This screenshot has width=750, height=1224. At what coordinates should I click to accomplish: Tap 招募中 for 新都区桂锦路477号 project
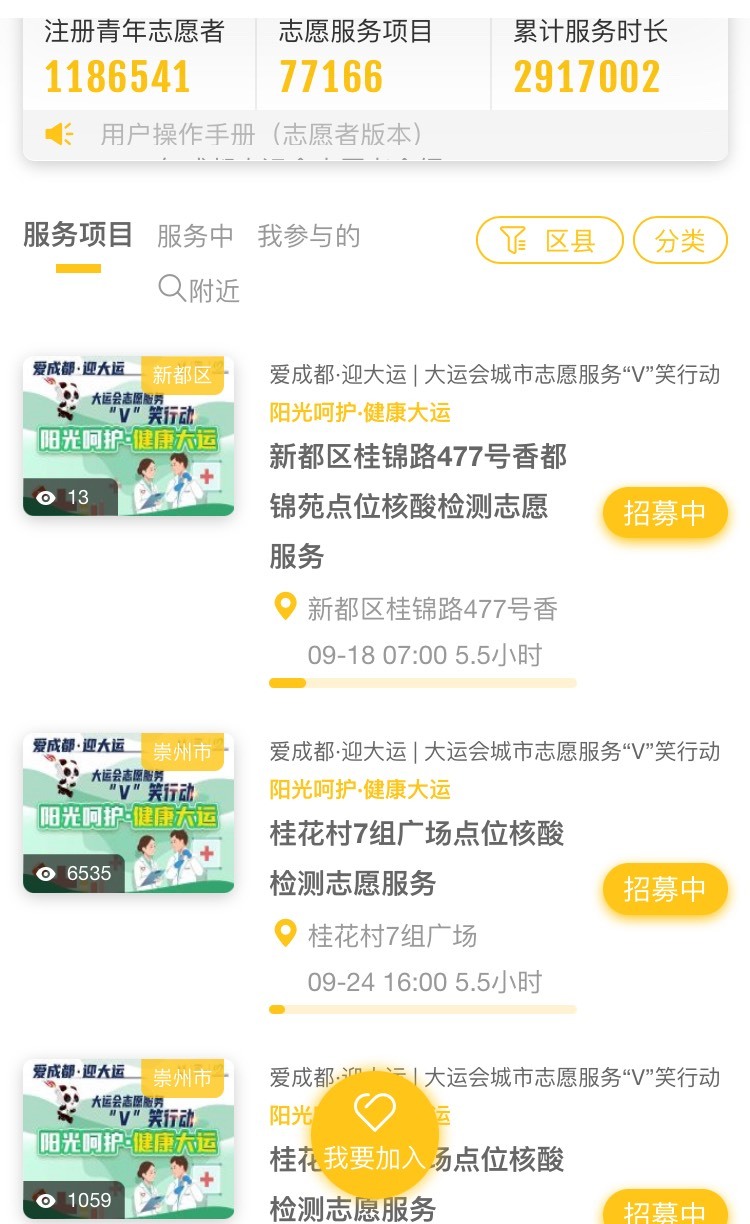(665, 513)
